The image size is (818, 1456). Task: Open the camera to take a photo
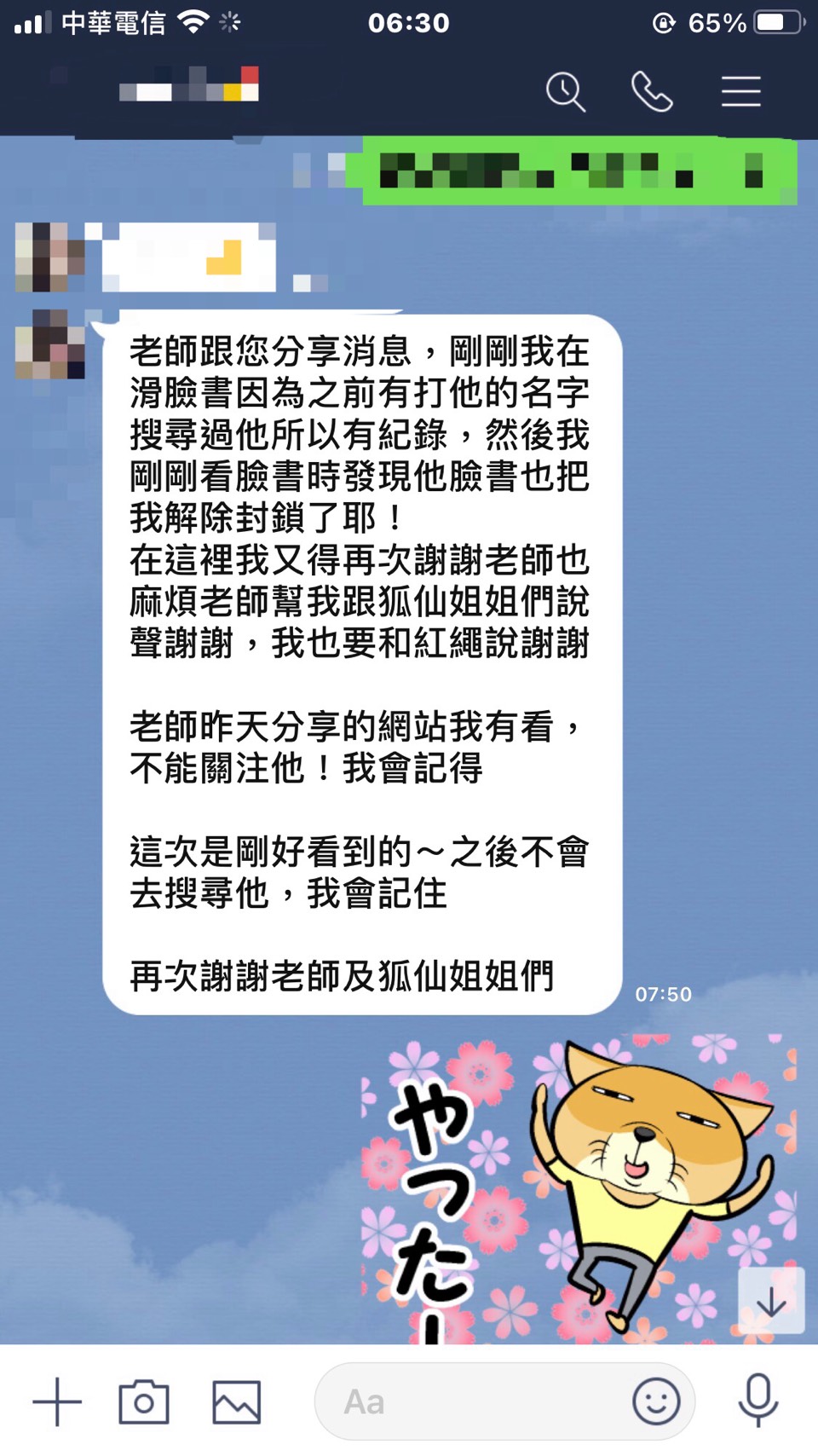[x=144, y=1401]
